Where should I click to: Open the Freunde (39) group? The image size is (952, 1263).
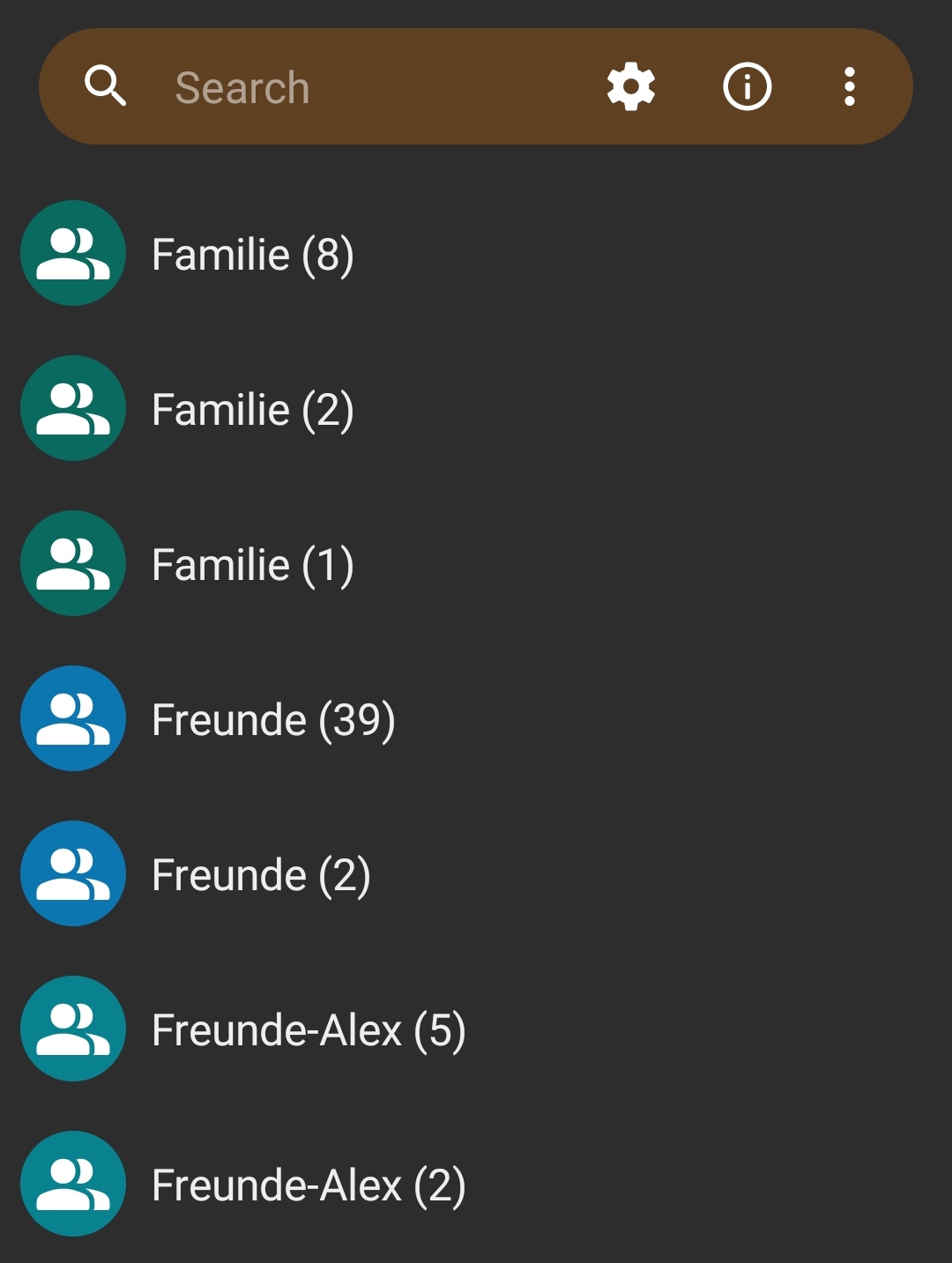point(273,720)
